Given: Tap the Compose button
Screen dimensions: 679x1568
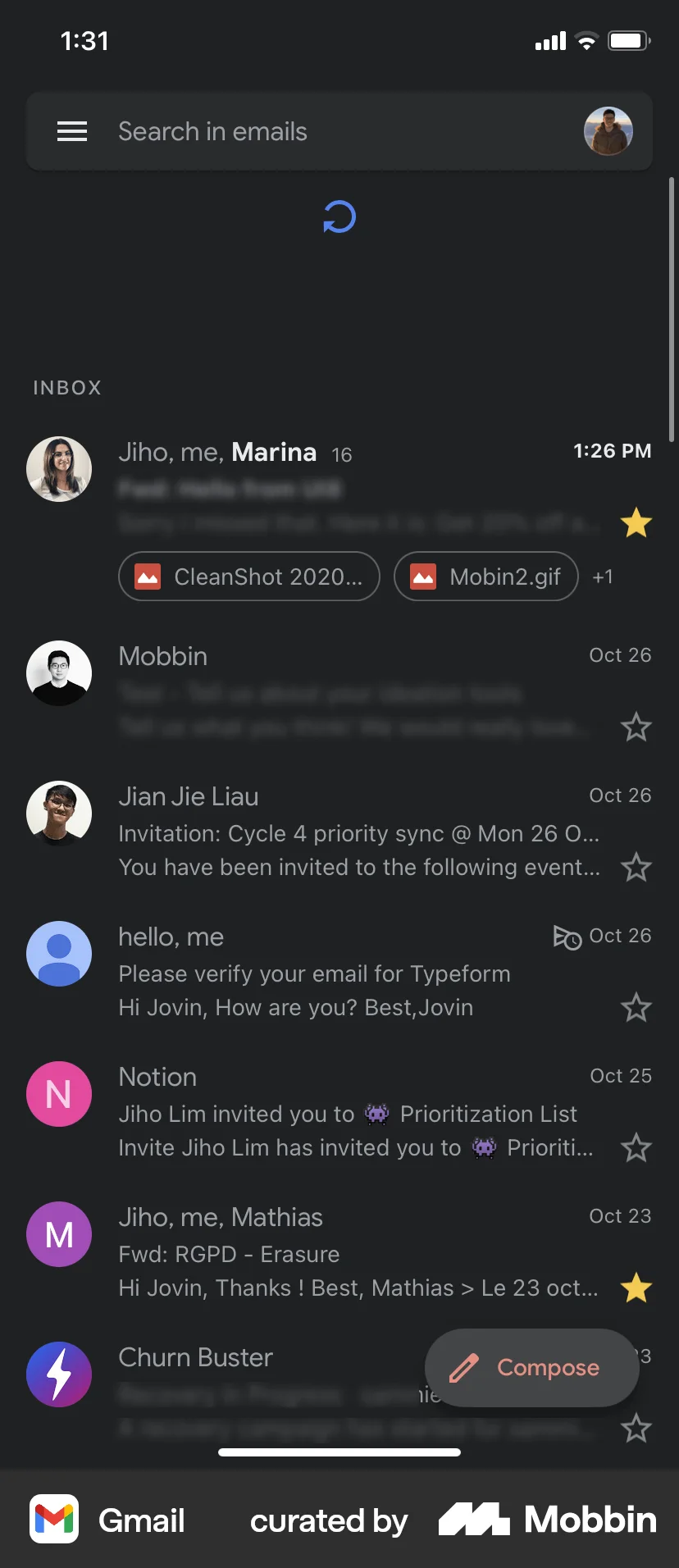Looking at the screenshot, I should tap(531, 1367).
